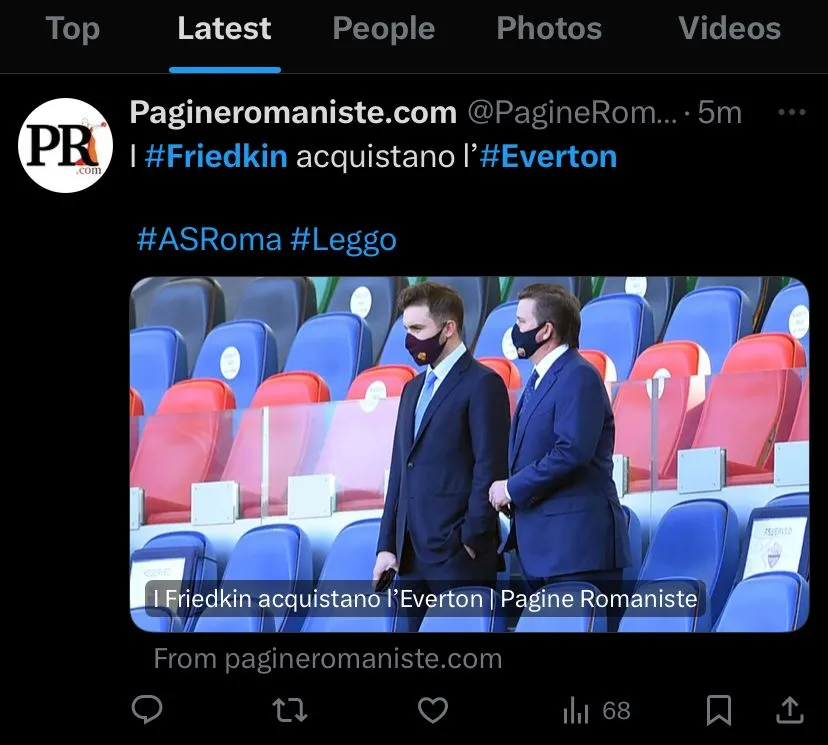
Task: Open the Photos tab
Action: coord(549,29)
